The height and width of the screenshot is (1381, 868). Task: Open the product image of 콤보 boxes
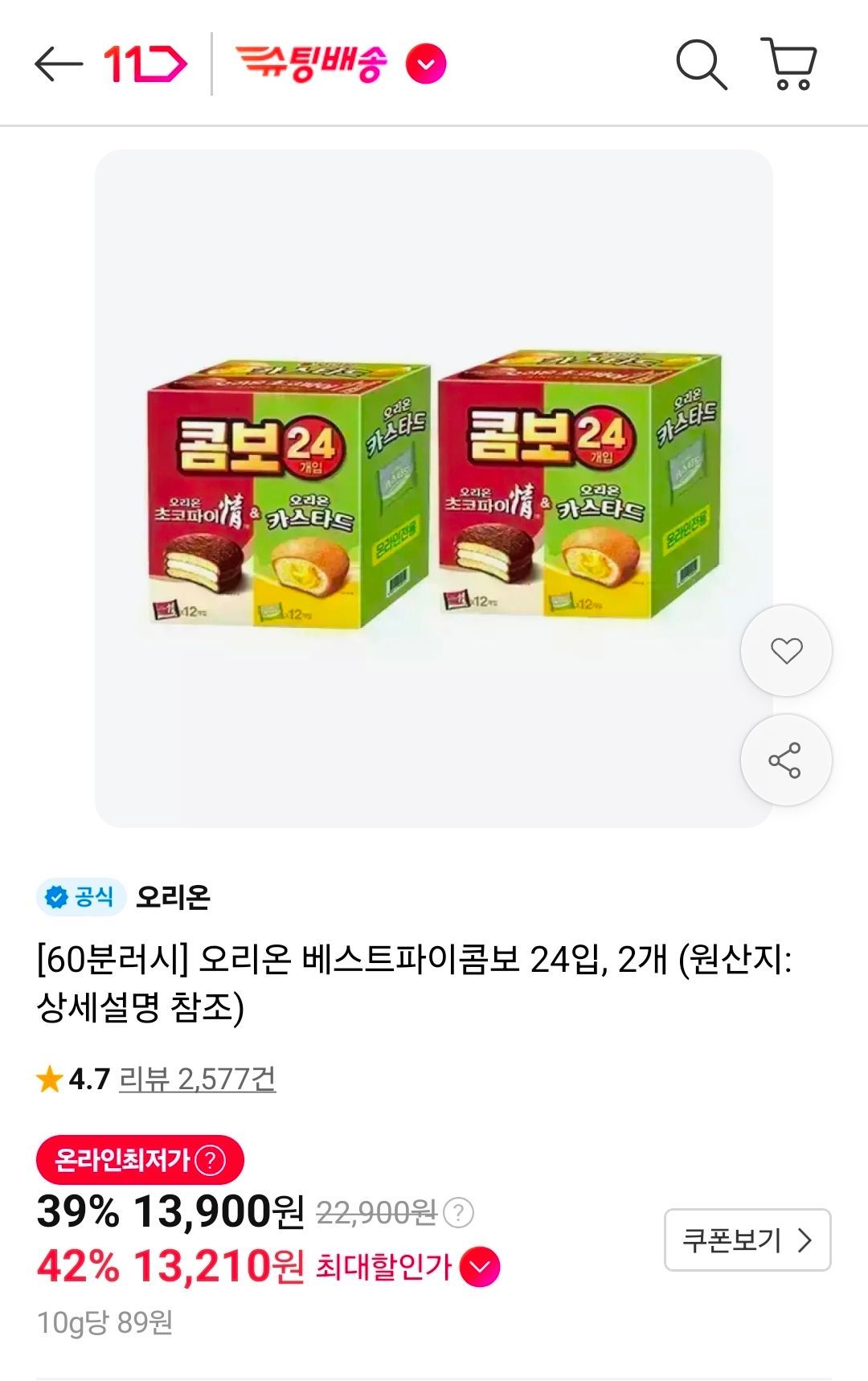coord(434,489)
